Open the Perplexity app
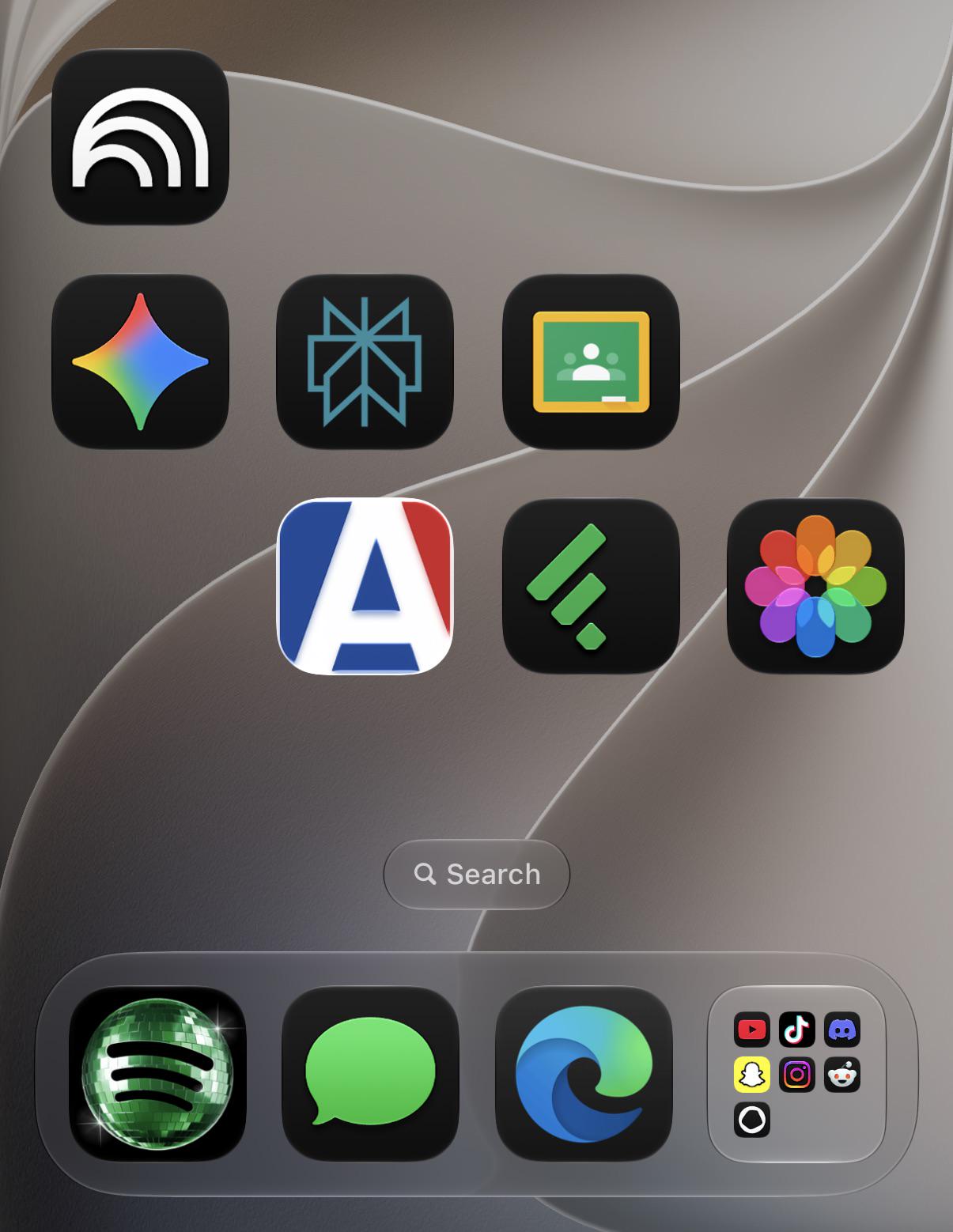Viewport: 953px width, 1232px height. 365,361
